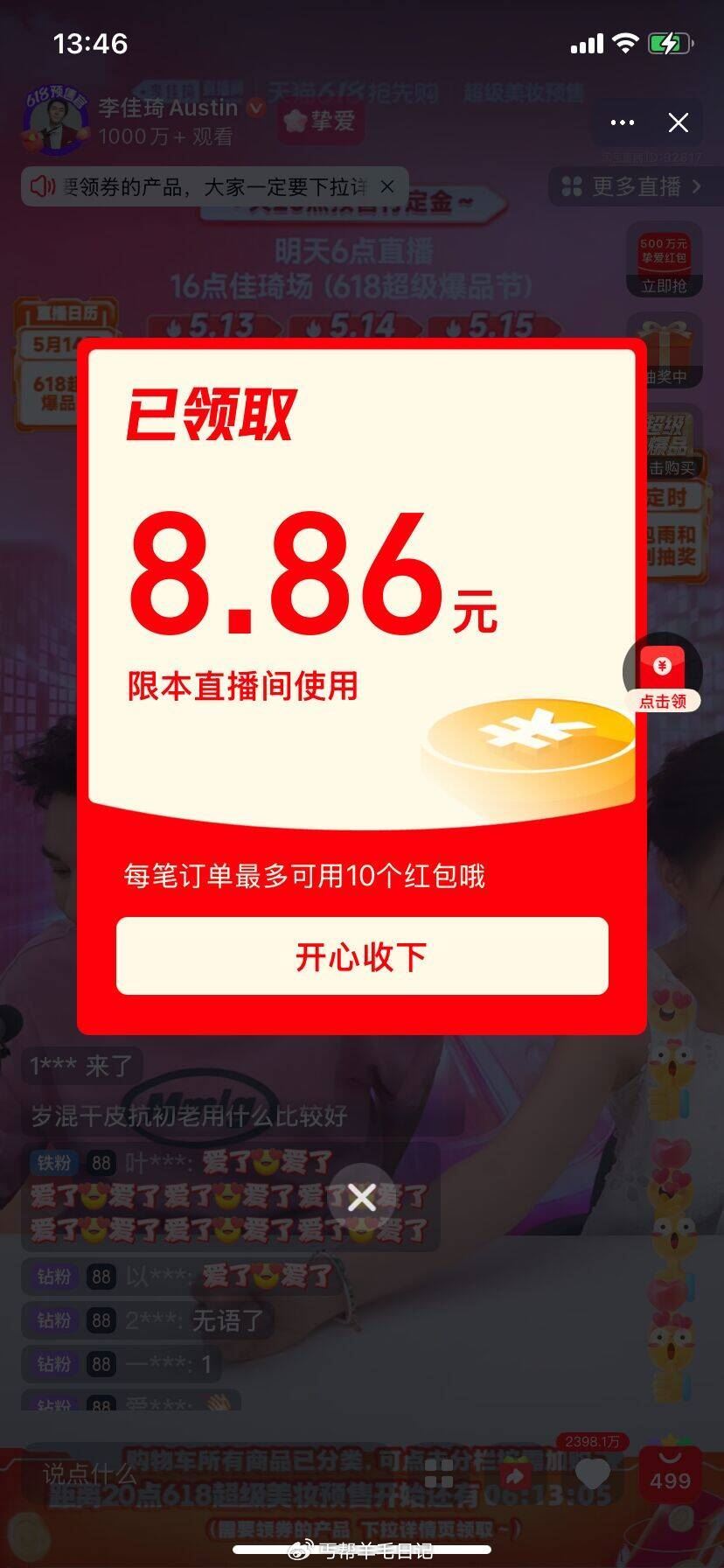Open the shopping bag showing 499
The height and width of the screenshot is (1568, 724).
coord(670,1474)
